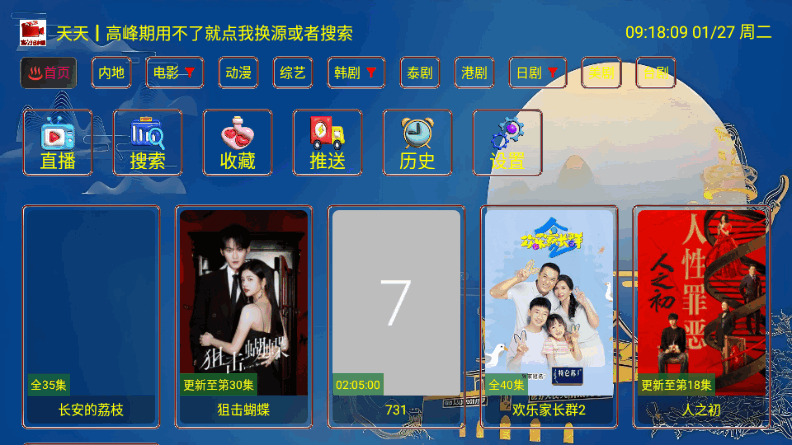The height and width of the screenshot is (445, 792).
Task: Expand the 电影 dropdown filter
Action: coord(175,73)
